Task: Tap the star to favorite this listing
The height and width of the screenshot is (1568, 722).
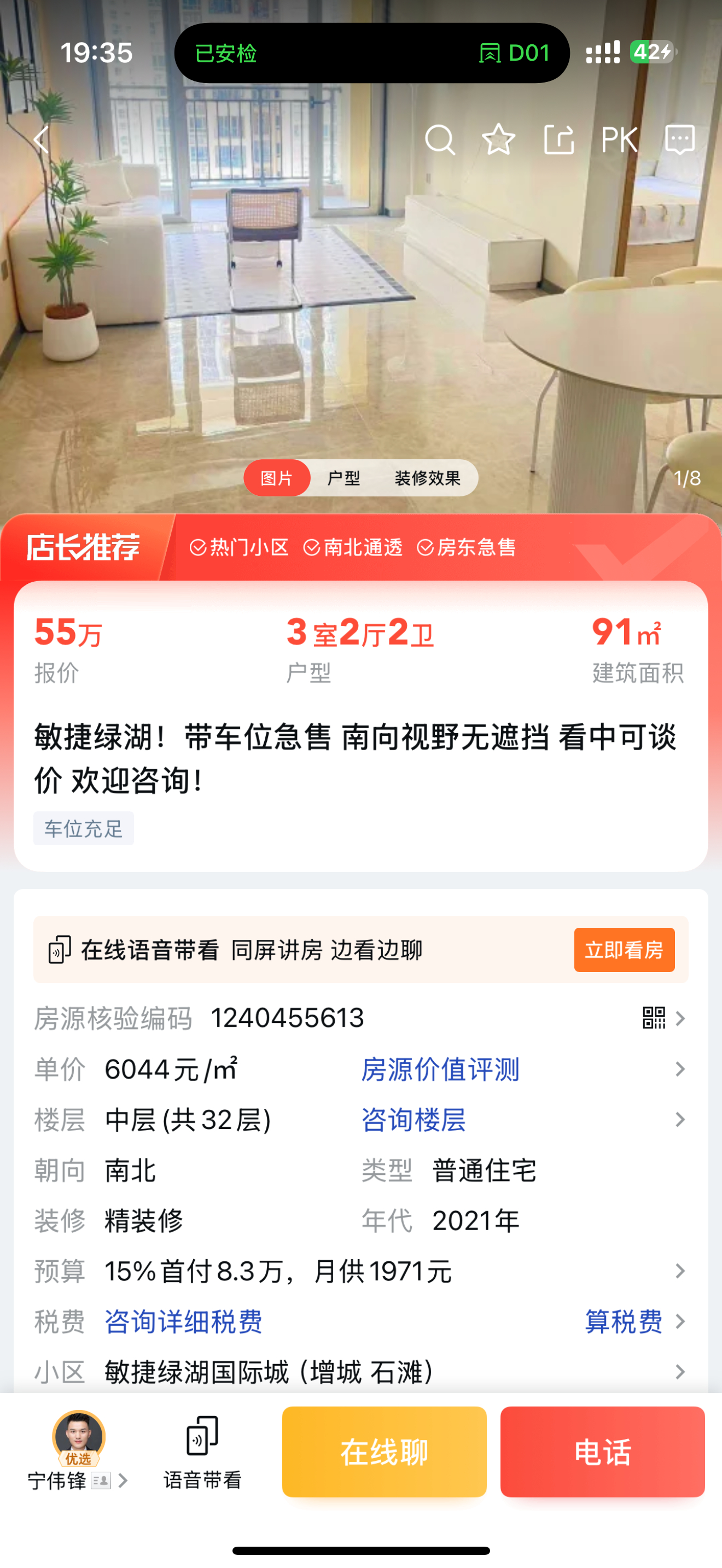Action: tap(499, 140)
